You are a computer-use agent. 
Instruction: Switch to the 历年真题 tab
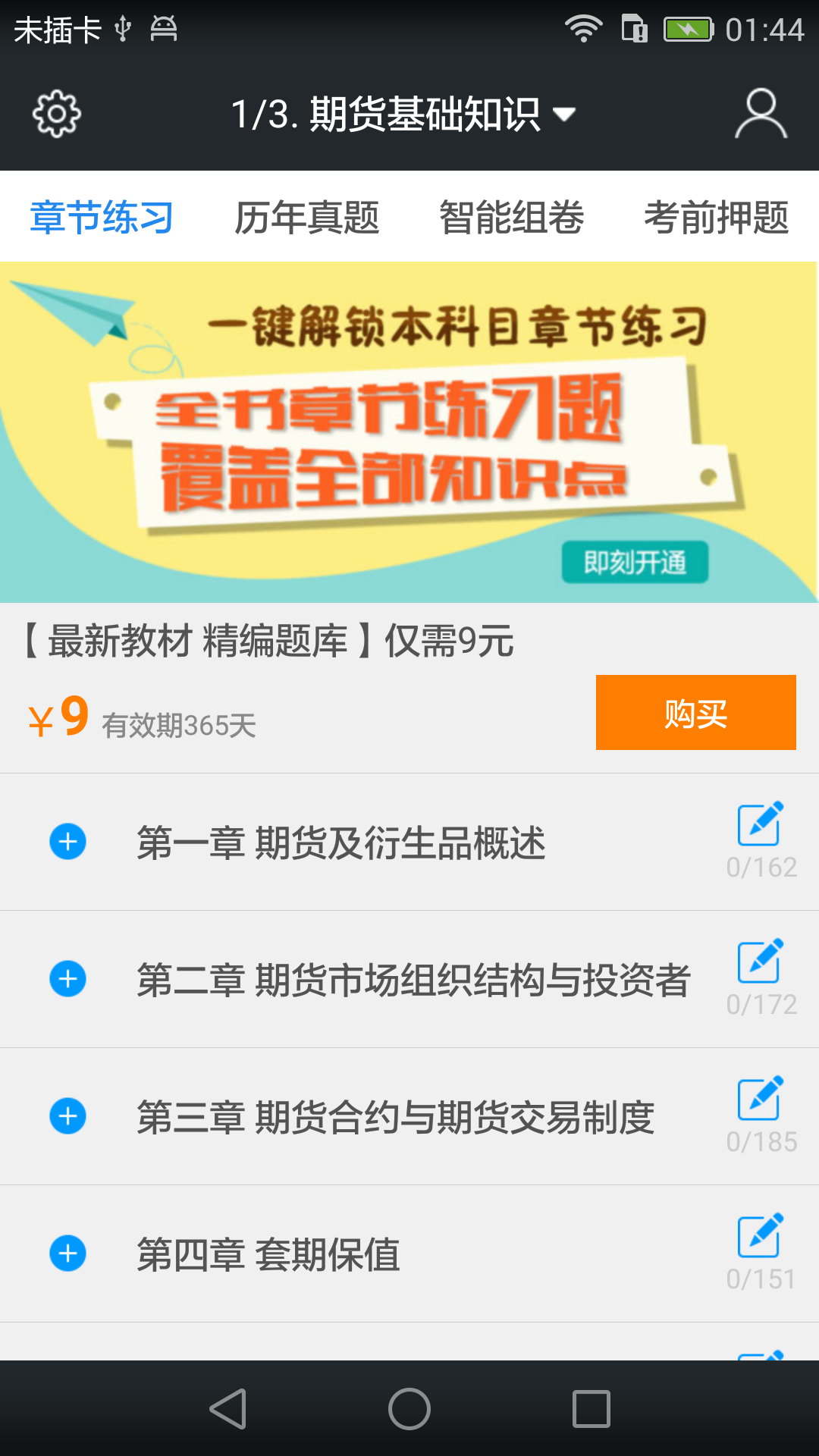pyautogui.click(x=308, y=216)
